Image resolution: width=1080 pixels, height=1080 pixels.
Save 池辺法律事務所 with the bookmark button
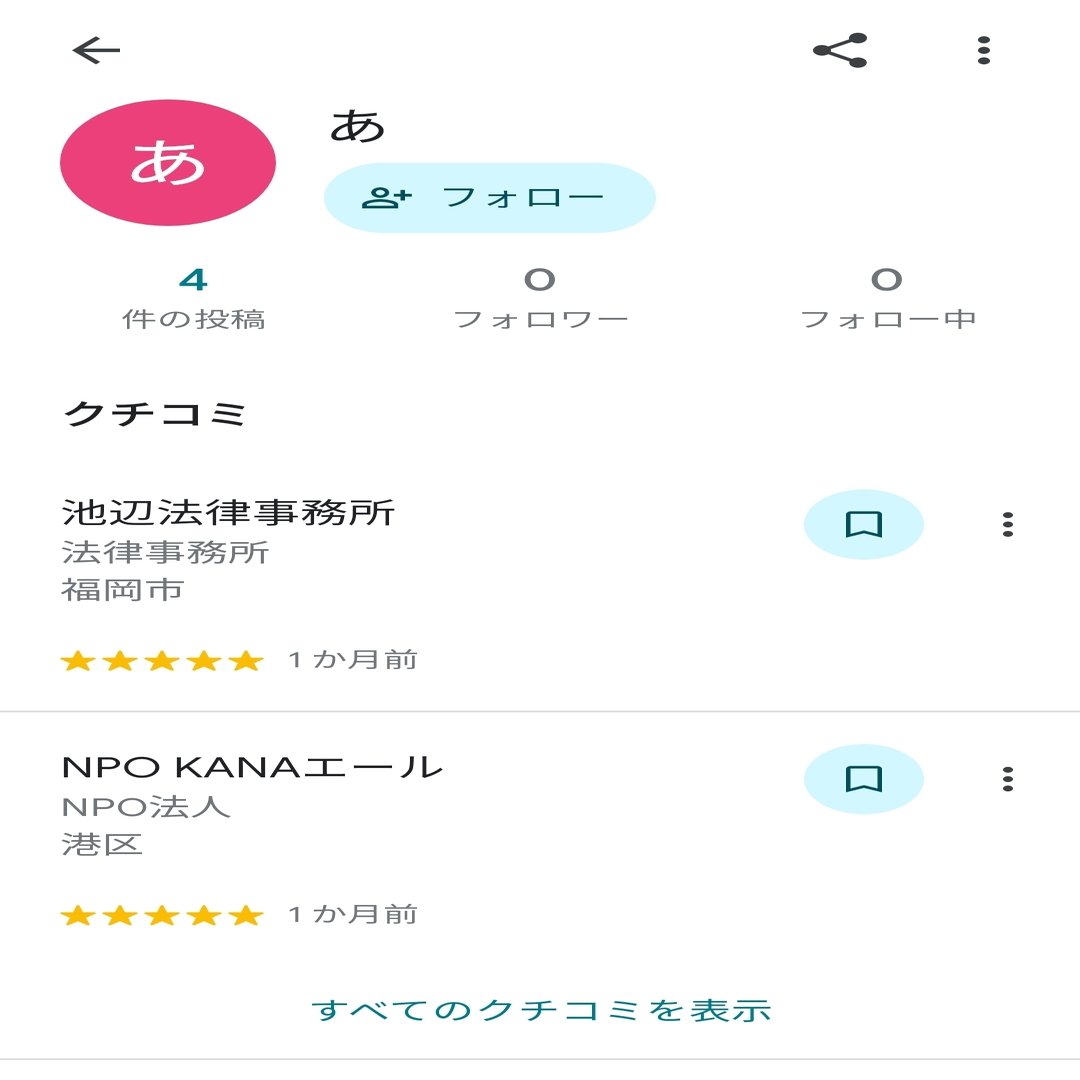(x=863, y=524)
